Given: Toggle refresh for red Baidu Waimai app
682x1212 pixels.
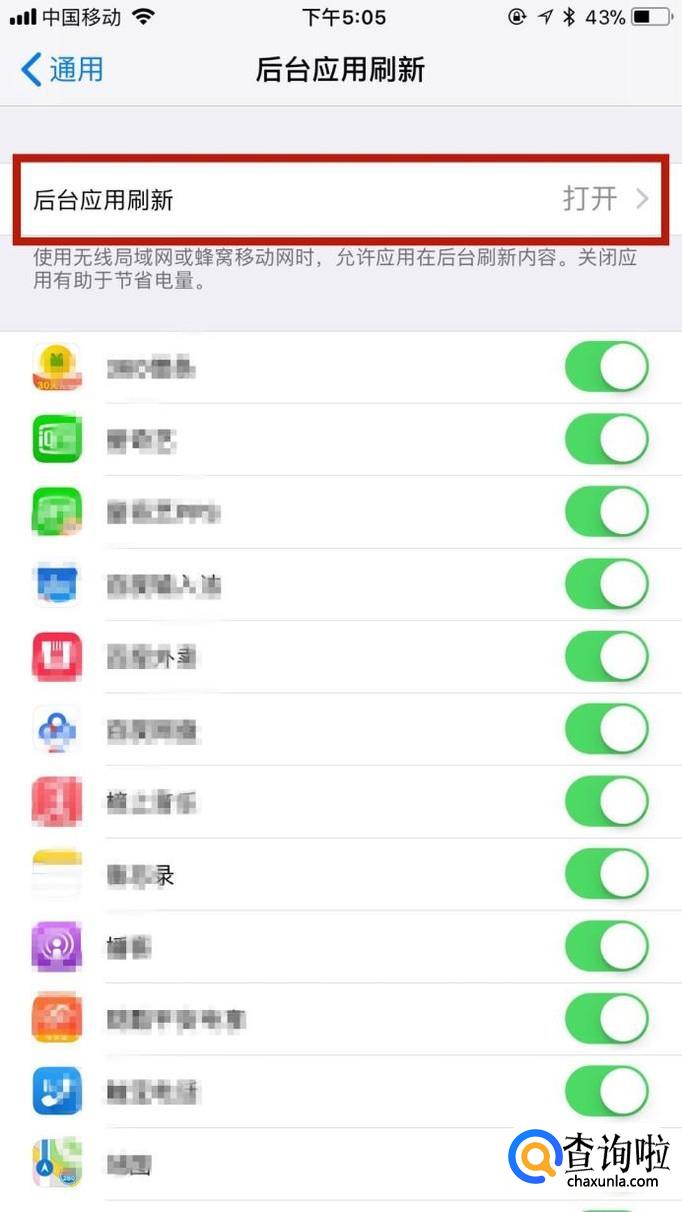Looking at the screenshot, I should pyautogui.click(x=606, y=656).
